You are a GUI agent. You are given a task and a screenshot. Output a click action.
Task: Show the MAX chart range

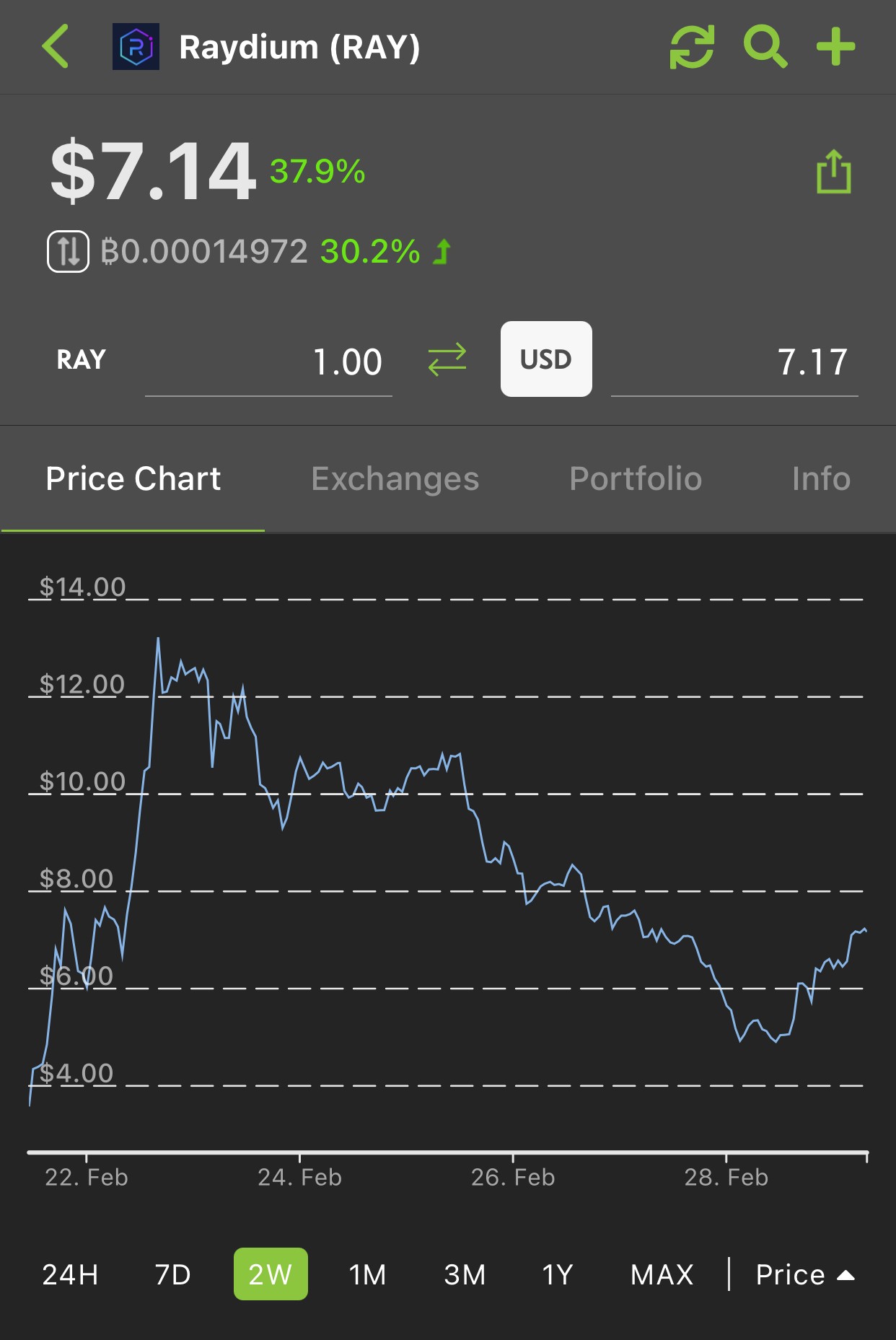(x=662, y=1274)
